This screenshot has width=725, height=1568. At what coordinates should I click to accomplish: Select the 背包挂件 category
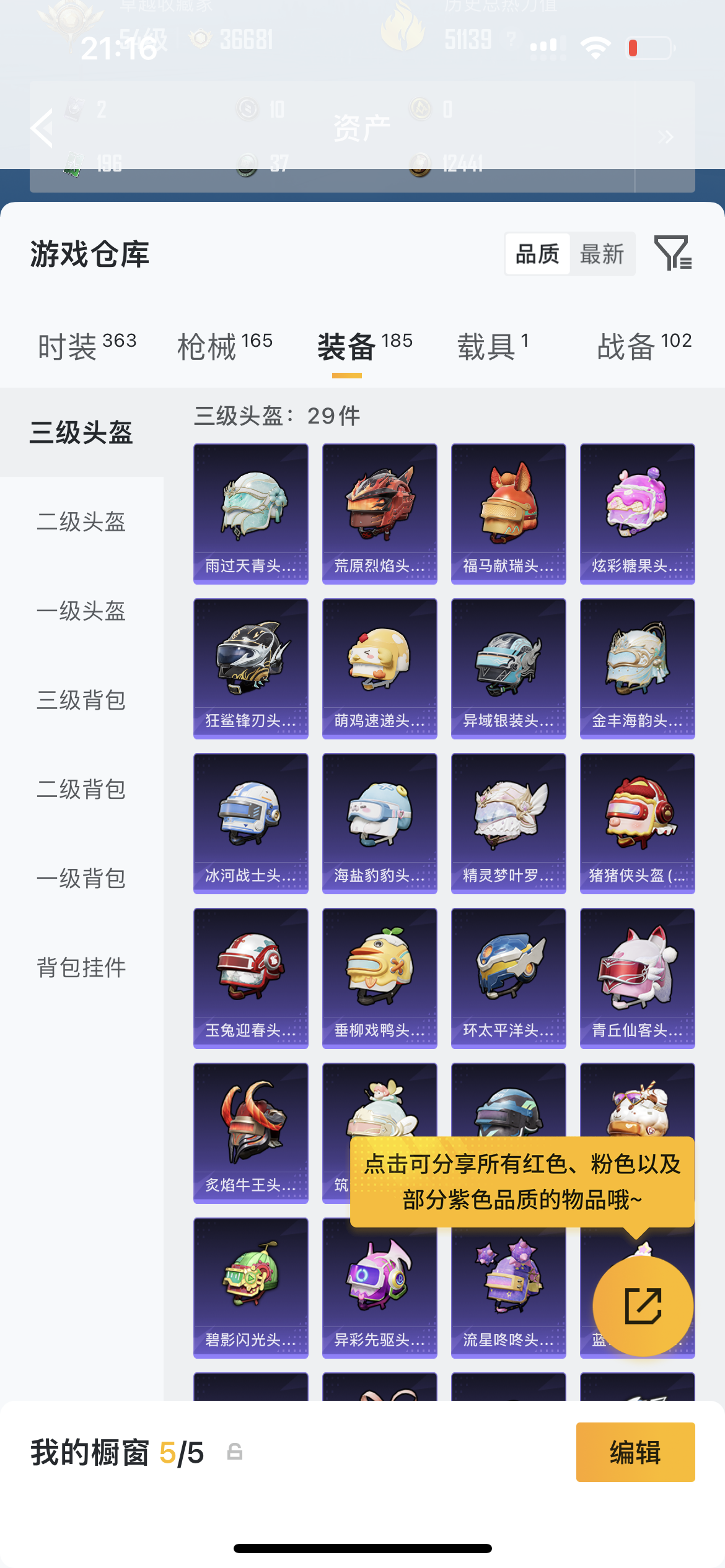(x=81, y=967)
